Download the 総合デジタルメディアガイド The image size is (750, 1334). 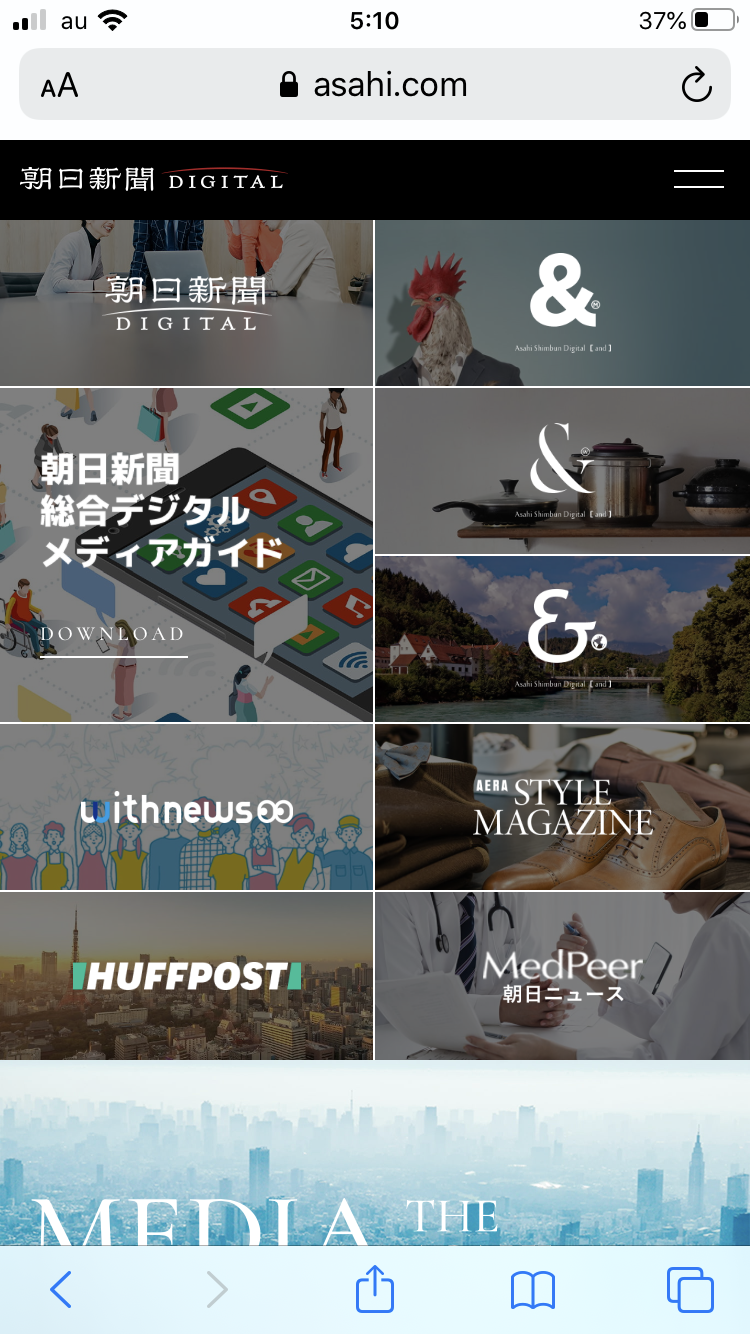113,635
